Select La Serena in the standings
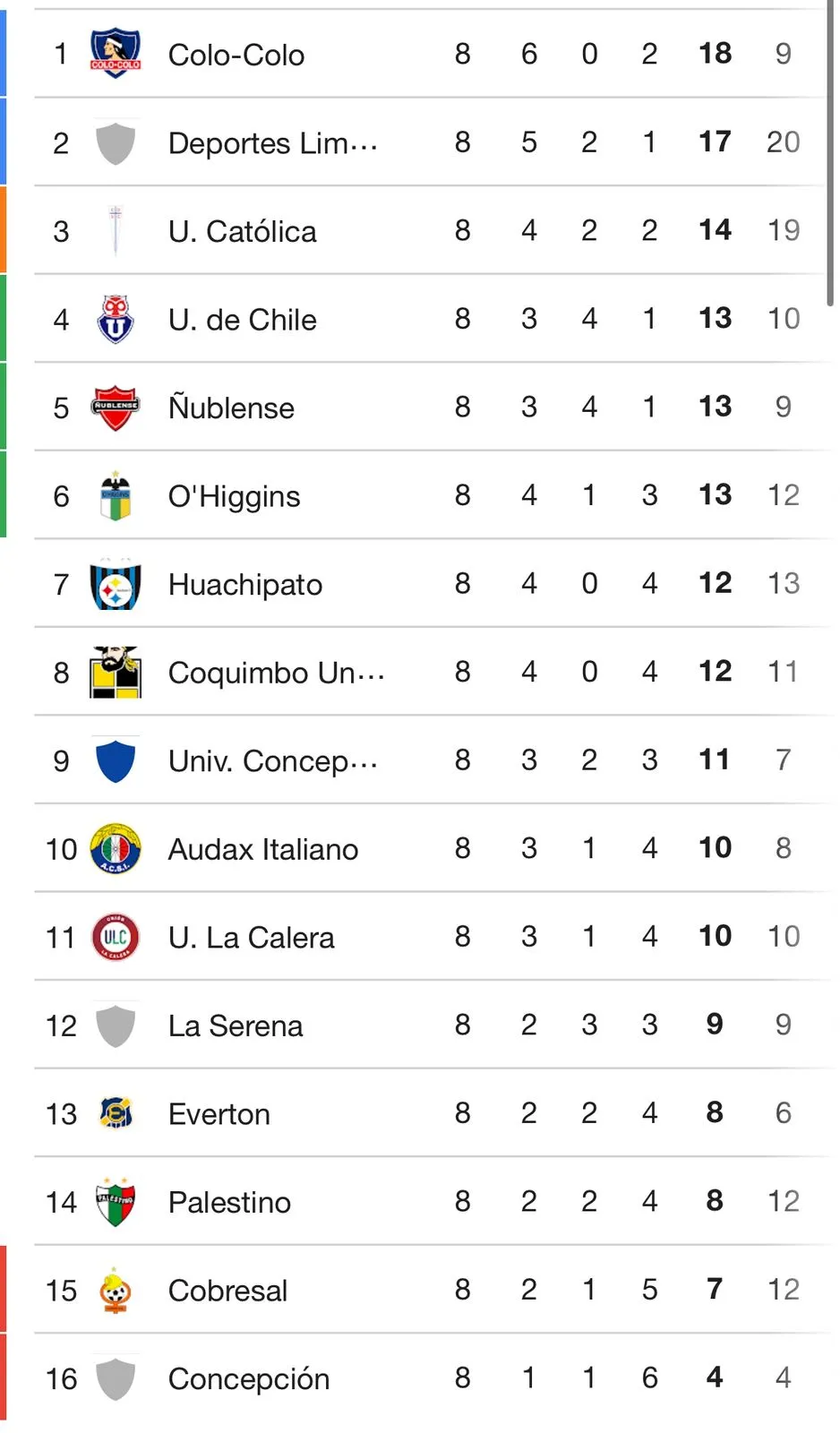The image size is (840, 1433). click(x=236, y=1025)
